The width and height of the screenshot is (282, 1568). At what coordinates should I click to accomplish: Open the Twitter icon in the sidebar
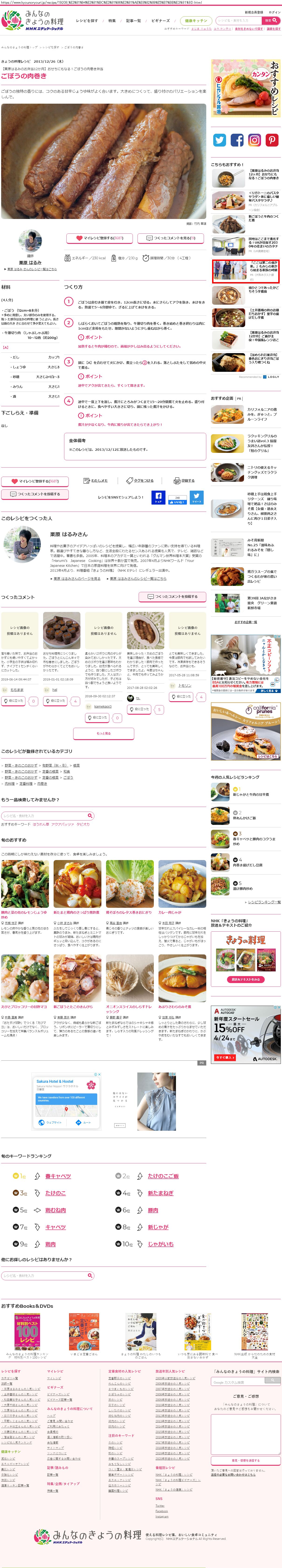pos(219,140)
